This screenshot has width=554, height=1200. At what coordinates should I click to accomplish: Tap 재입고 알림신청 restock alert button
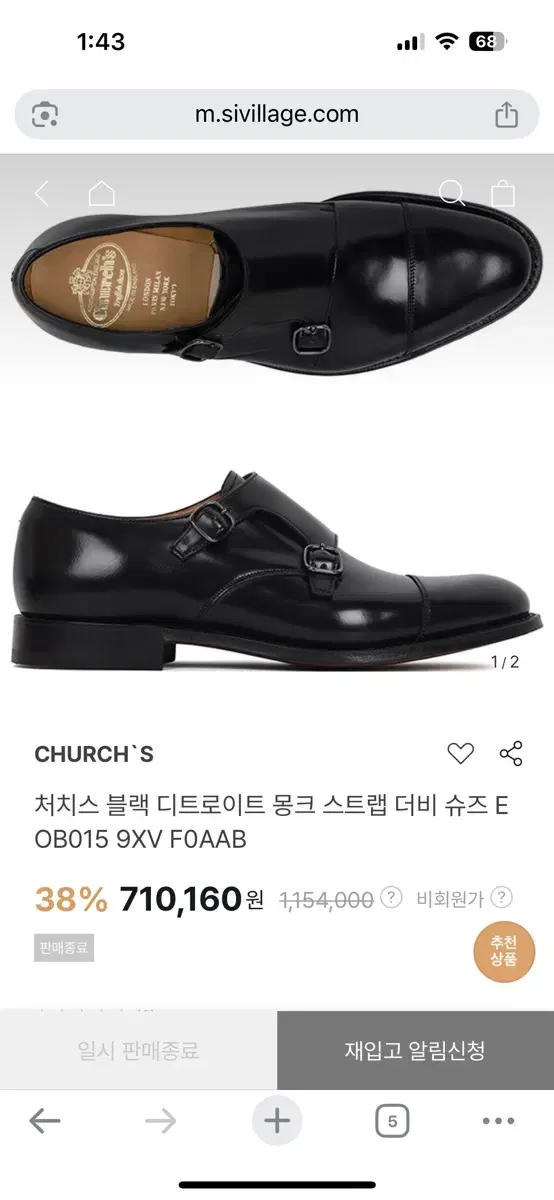(415, 1051)
